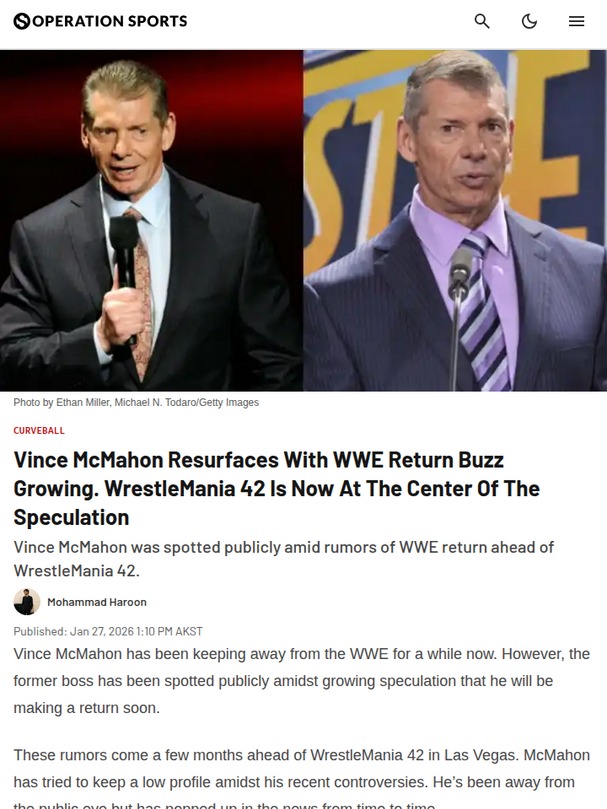
Task: Go to the Operation Sports homepage
Action: coord(100,21)
